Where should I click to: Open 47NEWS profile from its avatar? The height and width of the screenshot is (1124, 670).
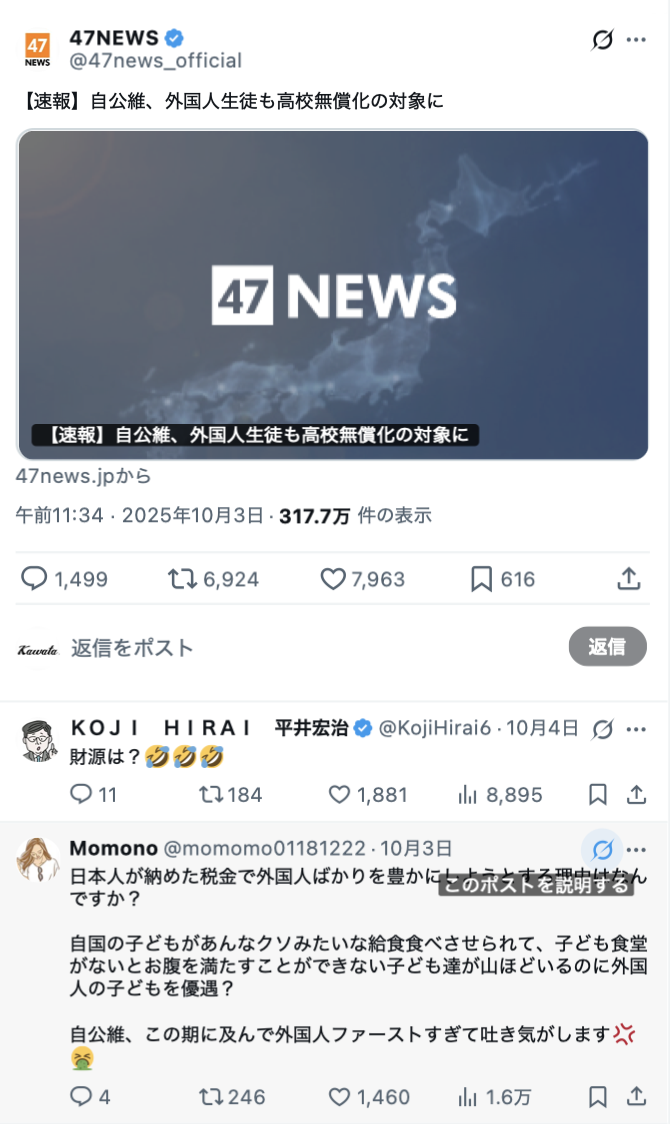(x=37, y=49)
